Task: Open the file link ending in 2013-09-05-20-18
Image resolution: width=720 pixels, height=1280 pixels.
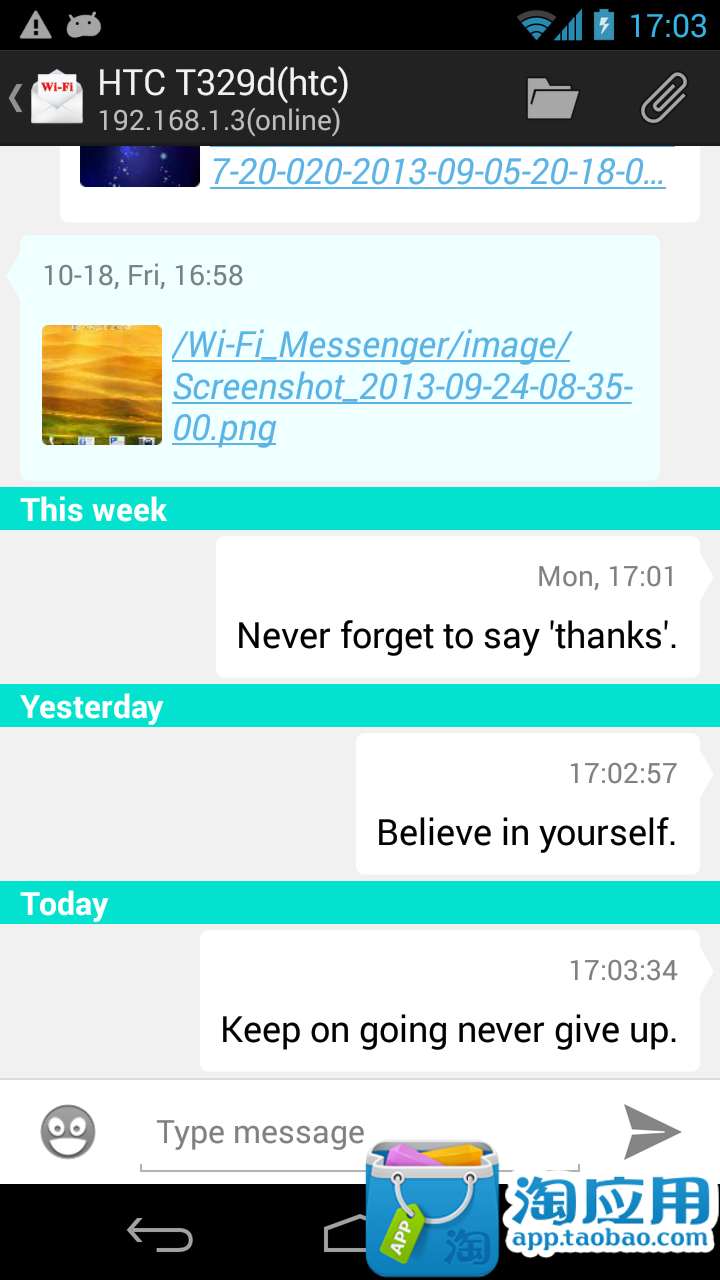Action: tap(438, 170)
